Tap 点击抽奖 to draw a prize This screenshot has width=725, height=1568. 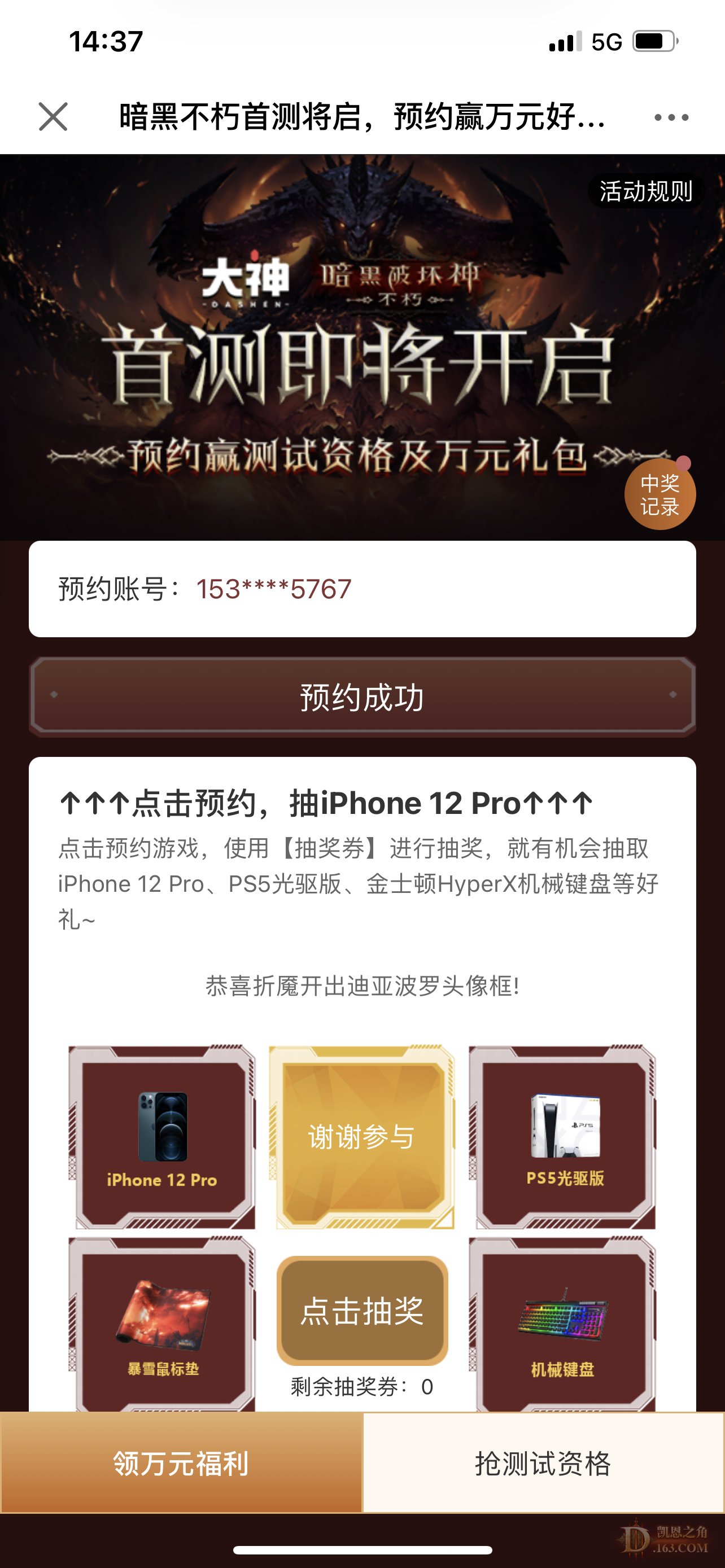coord(362,1310)
